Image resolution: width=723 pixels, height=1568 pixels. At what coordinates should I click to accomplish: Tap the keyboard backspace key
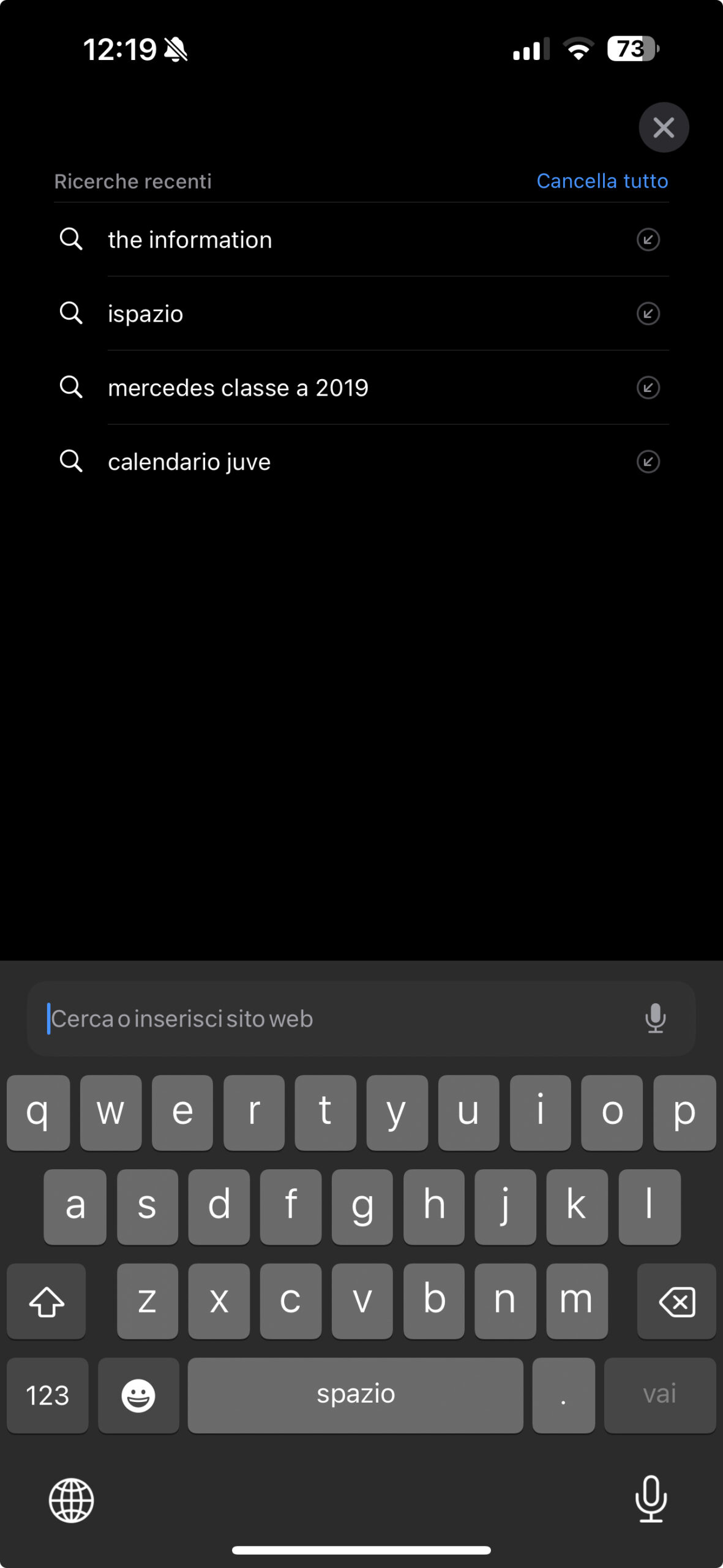click(676, 1301)
